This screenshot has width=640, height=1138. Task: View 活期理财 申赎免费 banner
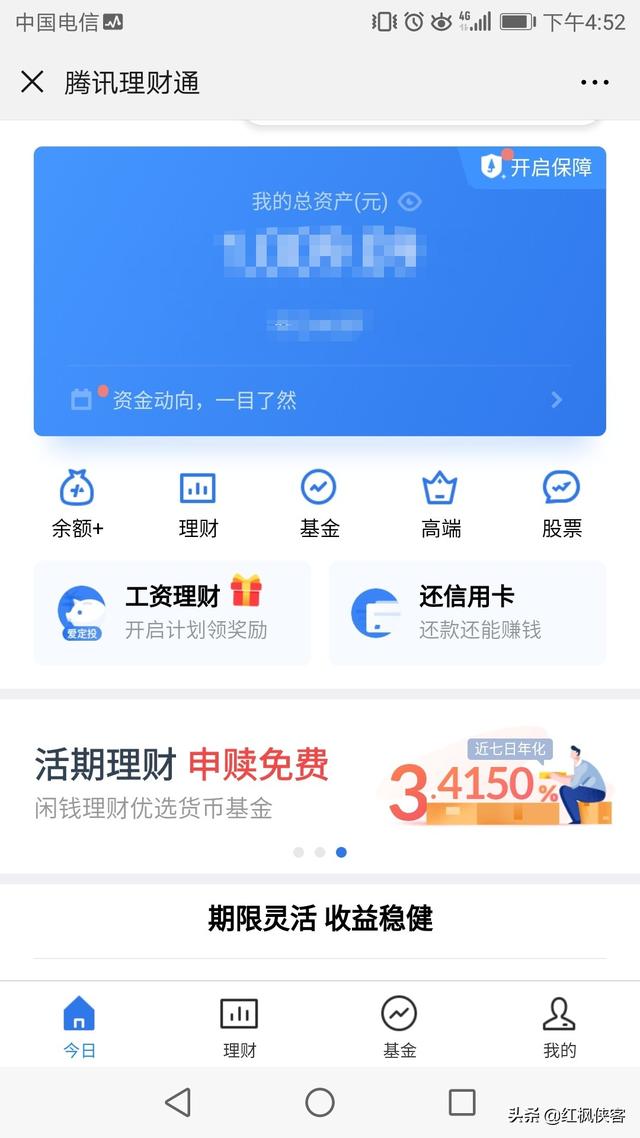click(319, 780)
